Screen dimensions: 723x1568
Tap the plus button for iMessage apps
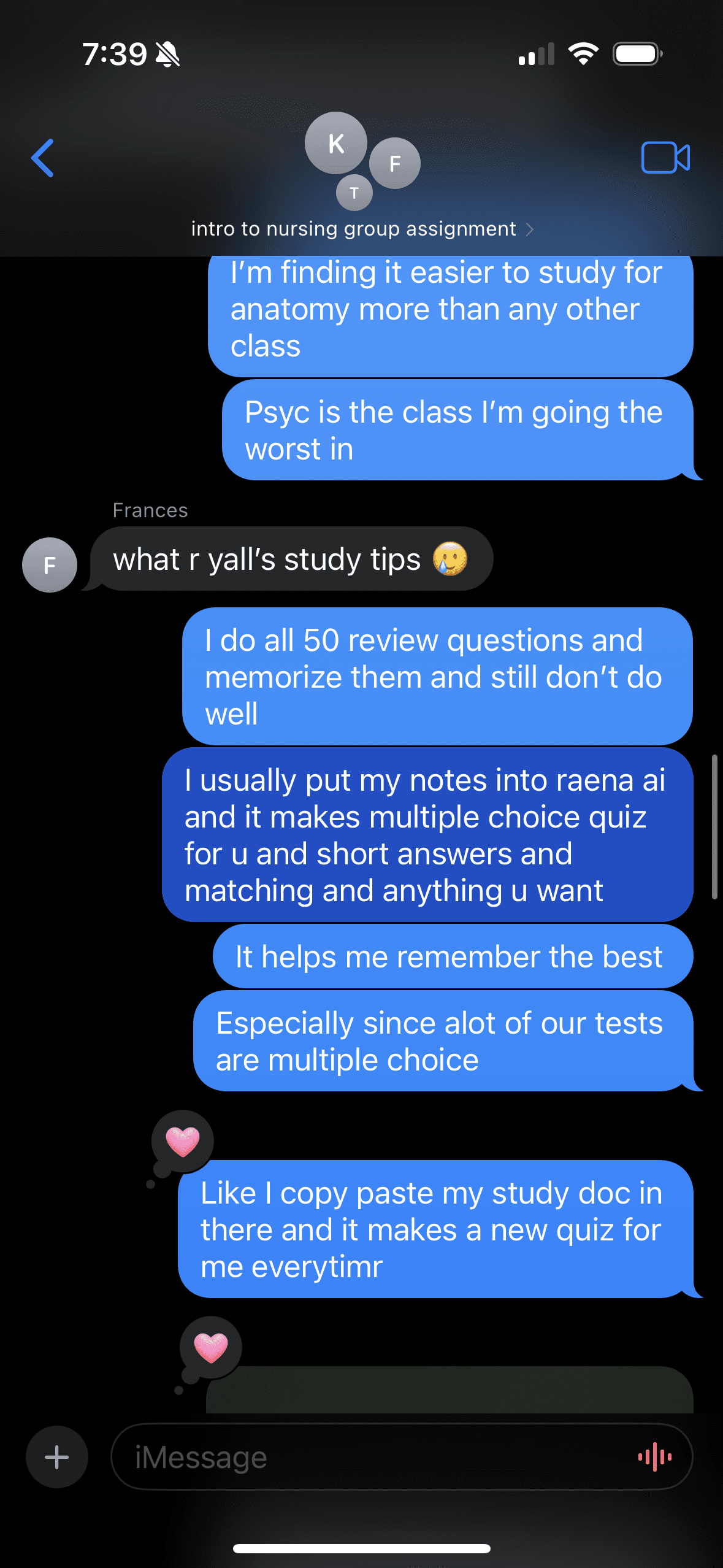pyautogui.click(x=56, y=1456)
